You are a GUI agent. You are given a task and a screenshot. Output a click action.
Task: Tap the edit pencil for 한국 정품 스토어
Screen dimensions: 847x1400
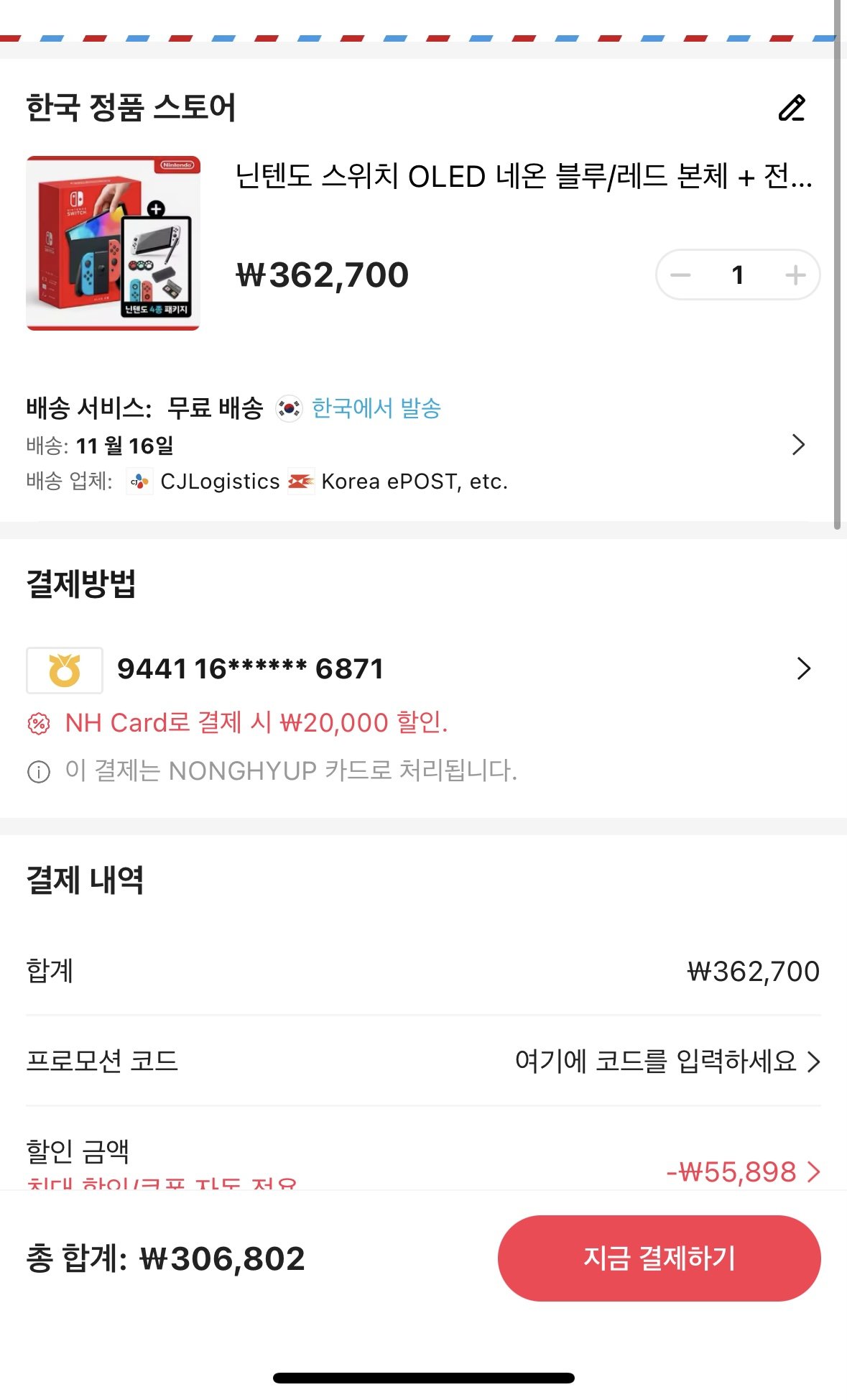792,109
